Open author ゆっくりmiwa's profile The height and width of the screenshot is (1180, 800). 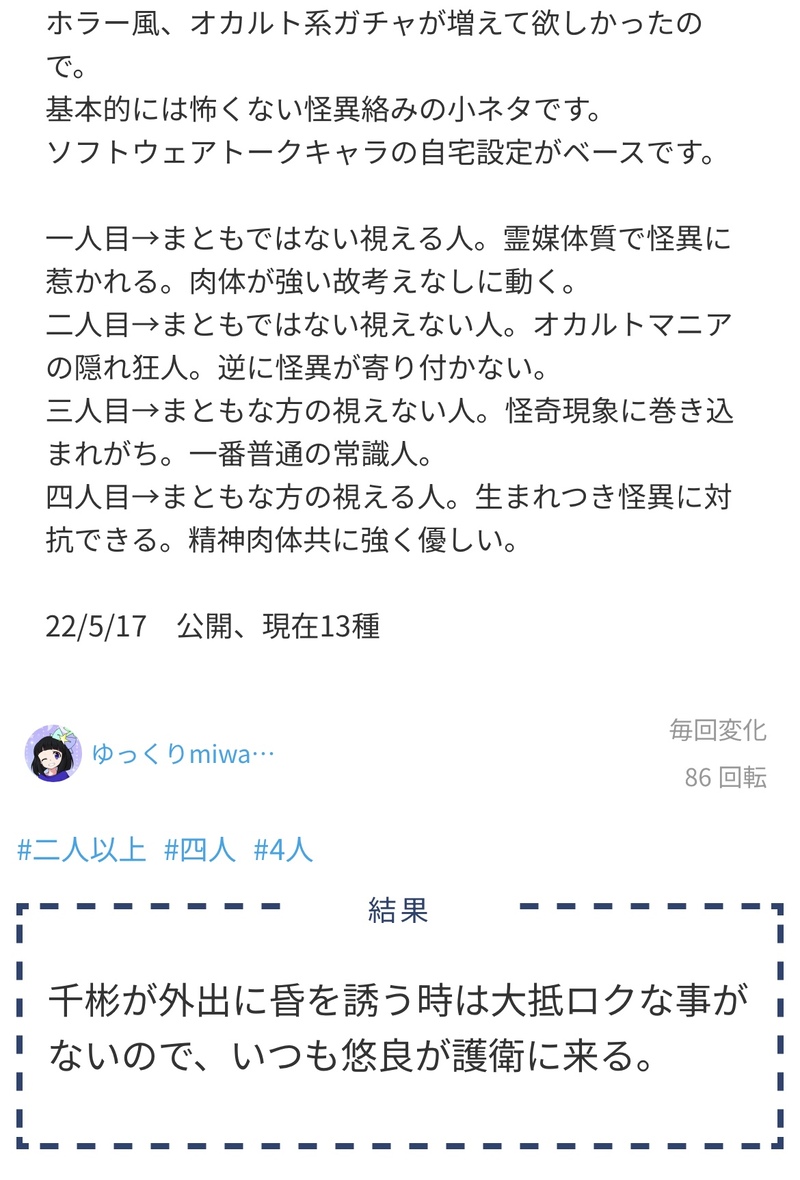click(182, 754)
